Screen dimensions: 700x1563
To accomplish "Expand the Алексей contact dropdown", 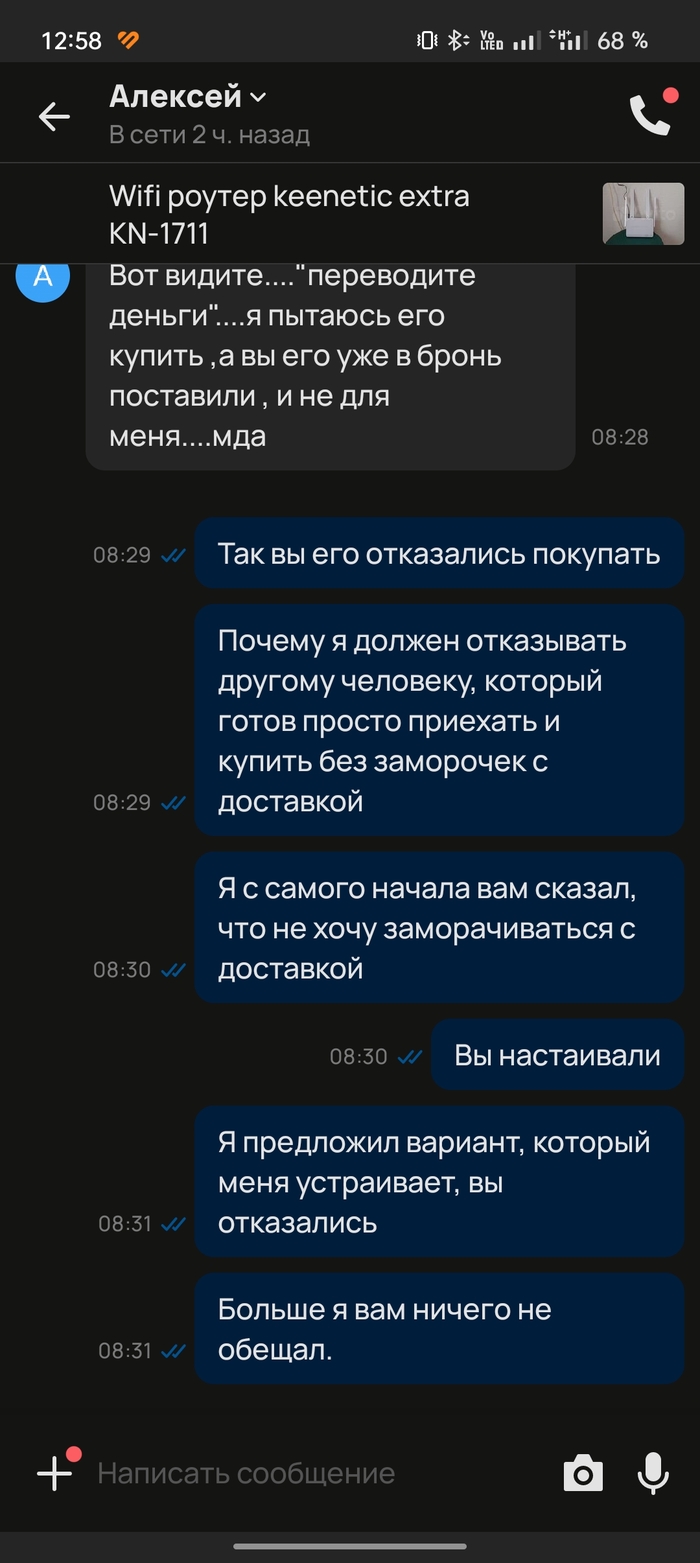I will pos(257,97).
